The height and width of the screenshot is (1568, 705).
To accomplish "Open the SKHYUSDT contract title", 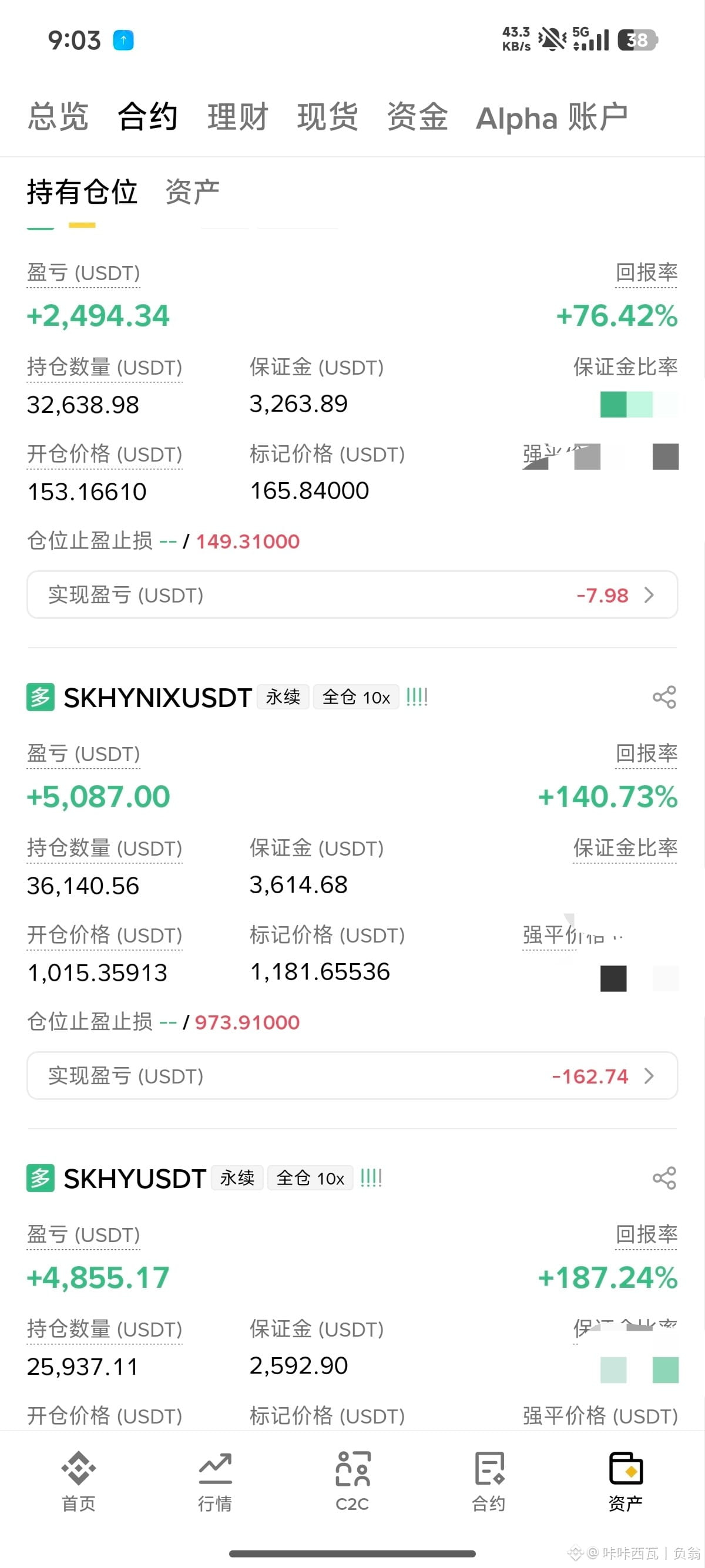I will 135,1179.
